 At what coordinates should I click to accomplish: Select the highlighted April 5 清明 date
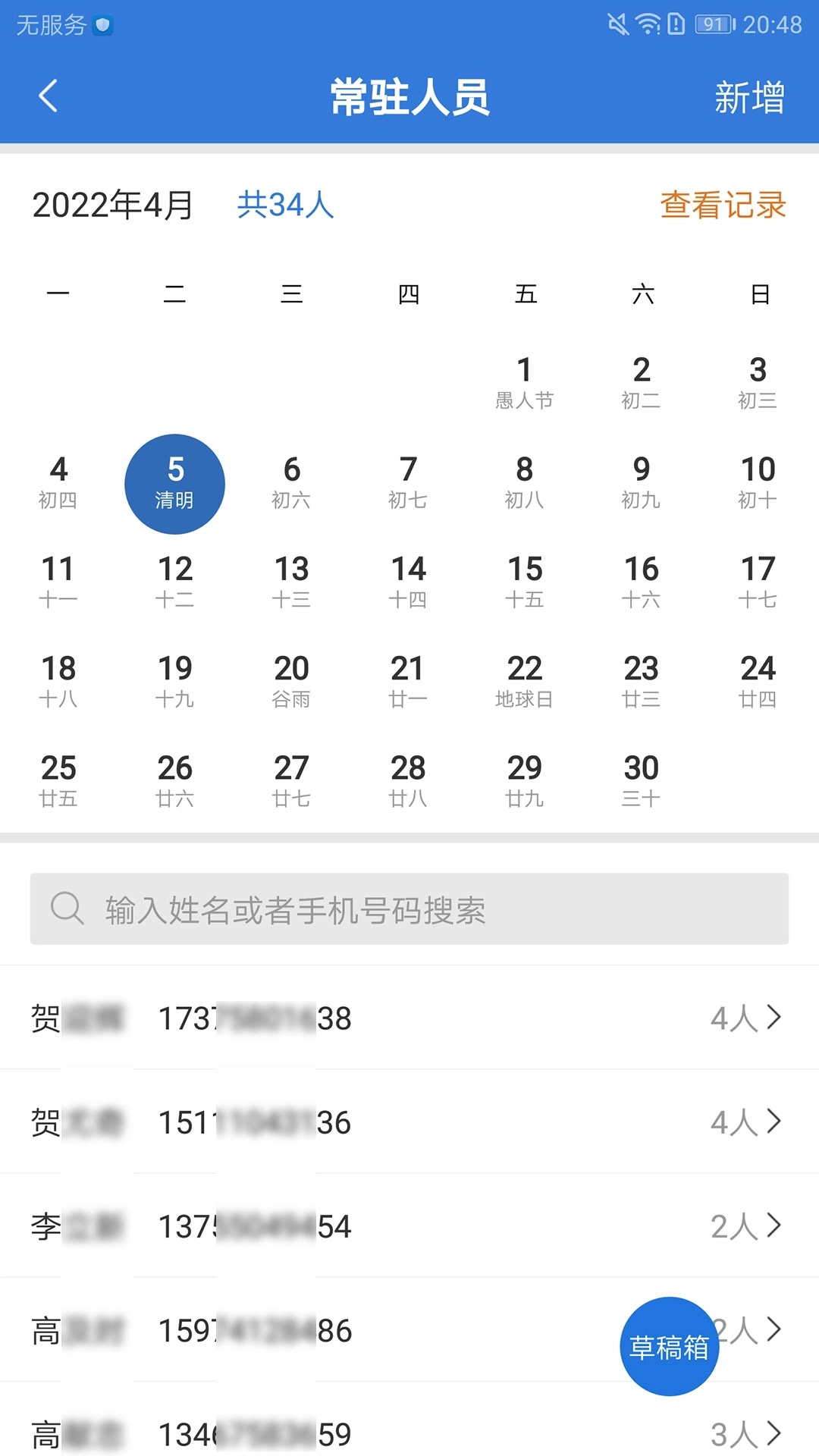tap(174, 483)
